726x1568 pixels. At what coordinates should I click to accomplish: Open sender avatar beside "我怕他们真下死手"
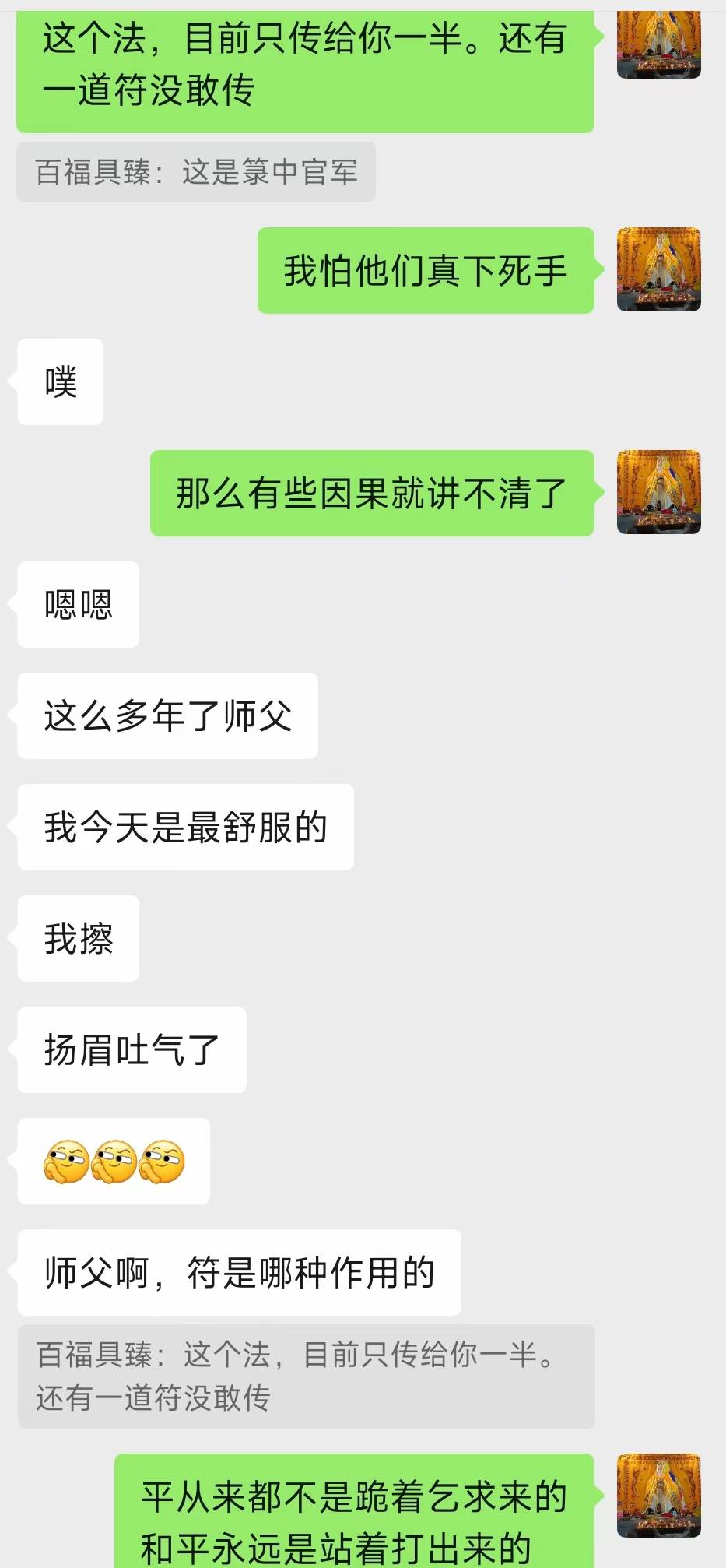[658, 269]
